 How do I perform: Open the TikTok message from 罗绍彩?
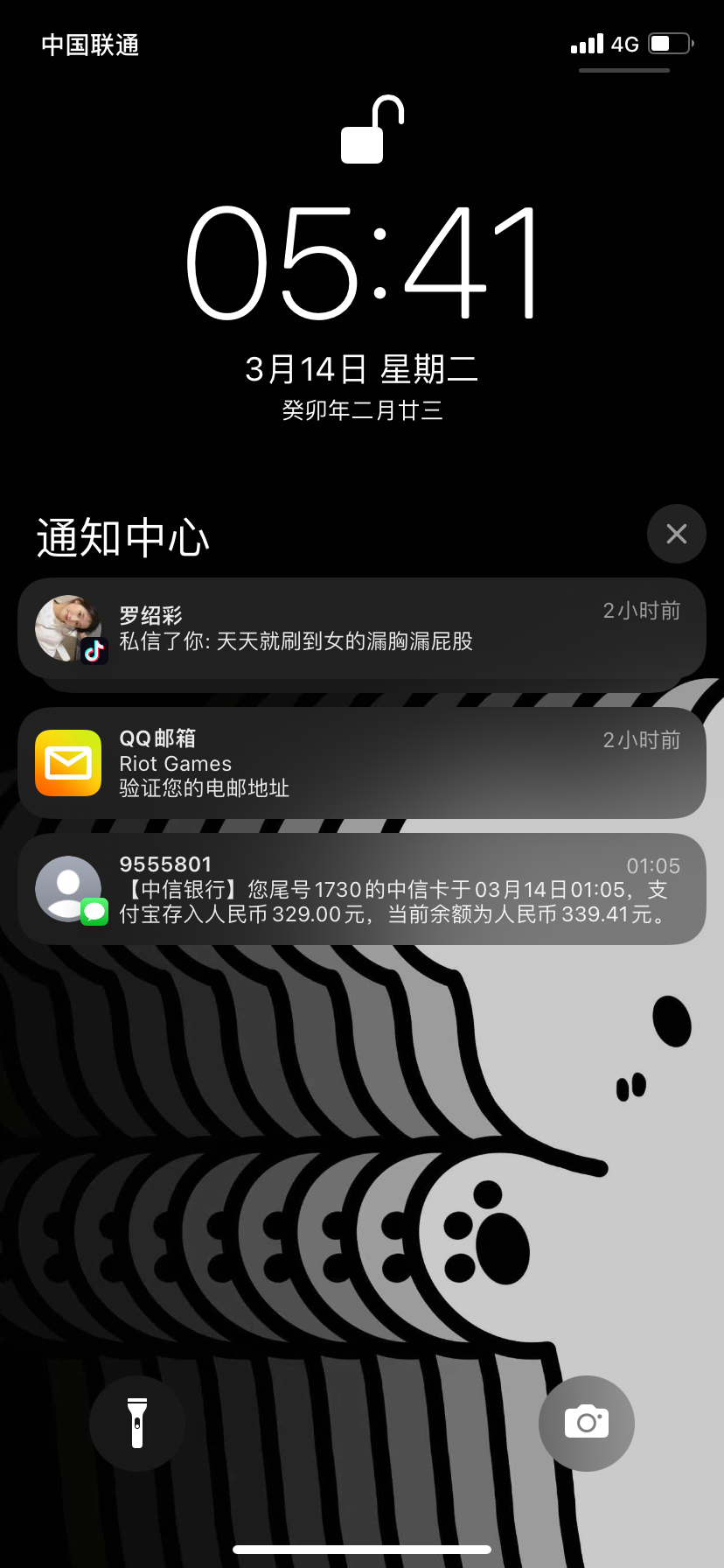(x=361, y=628)
